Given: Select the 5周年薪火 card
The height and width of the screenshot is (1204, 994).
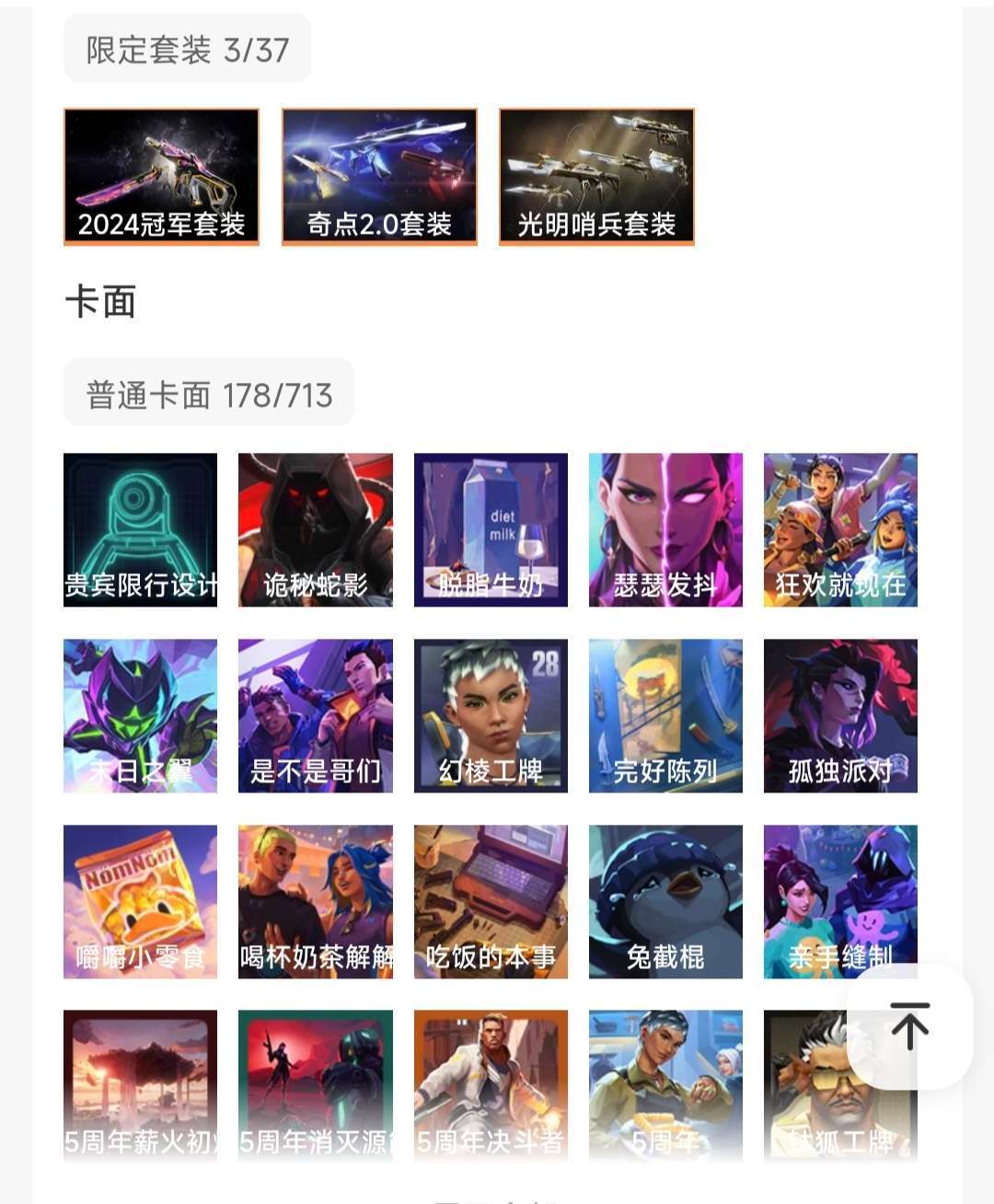Looking at the screenshot, I should click(140, 1084).
